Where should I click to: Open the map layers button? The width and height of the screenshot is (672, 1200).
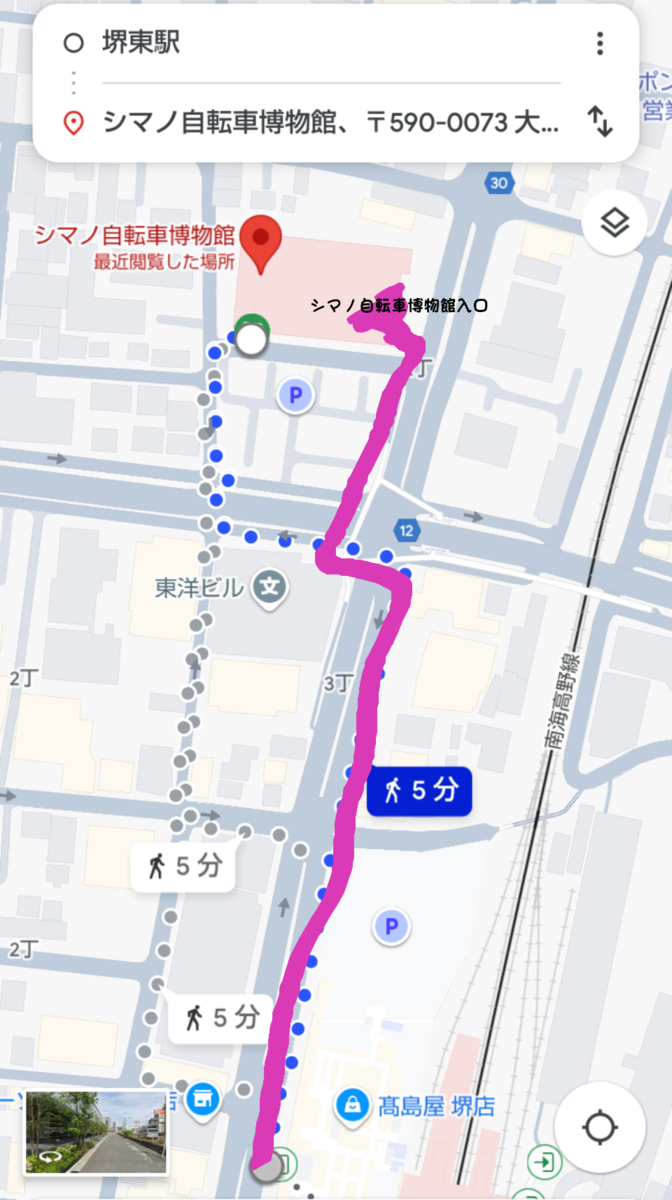tap(615, 223)
